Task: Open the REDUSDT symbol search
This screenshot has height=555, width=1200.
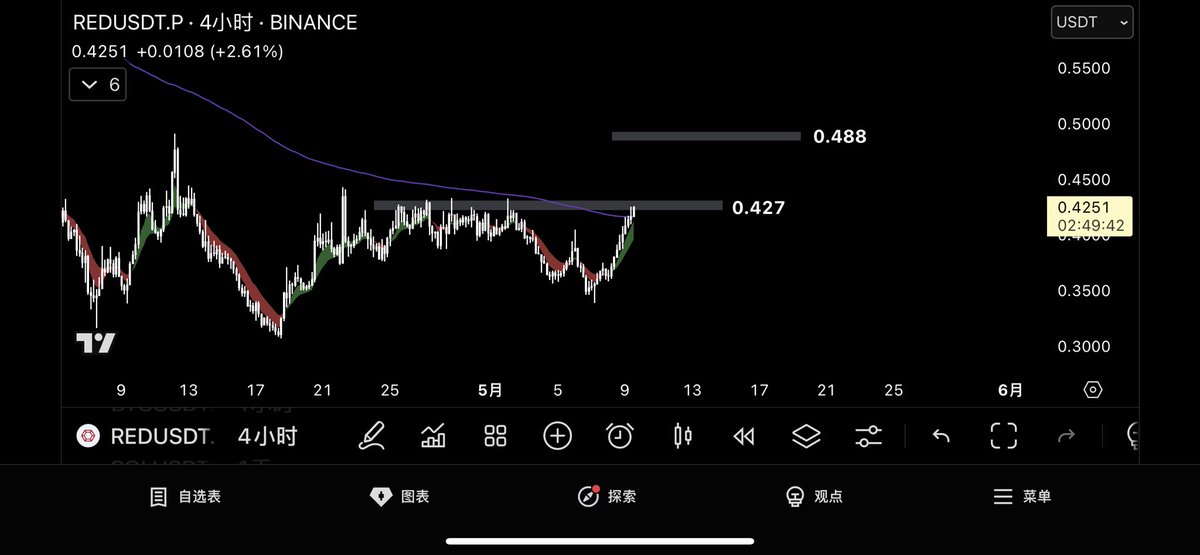Action: pyautogui.click(x=145, y=436)
